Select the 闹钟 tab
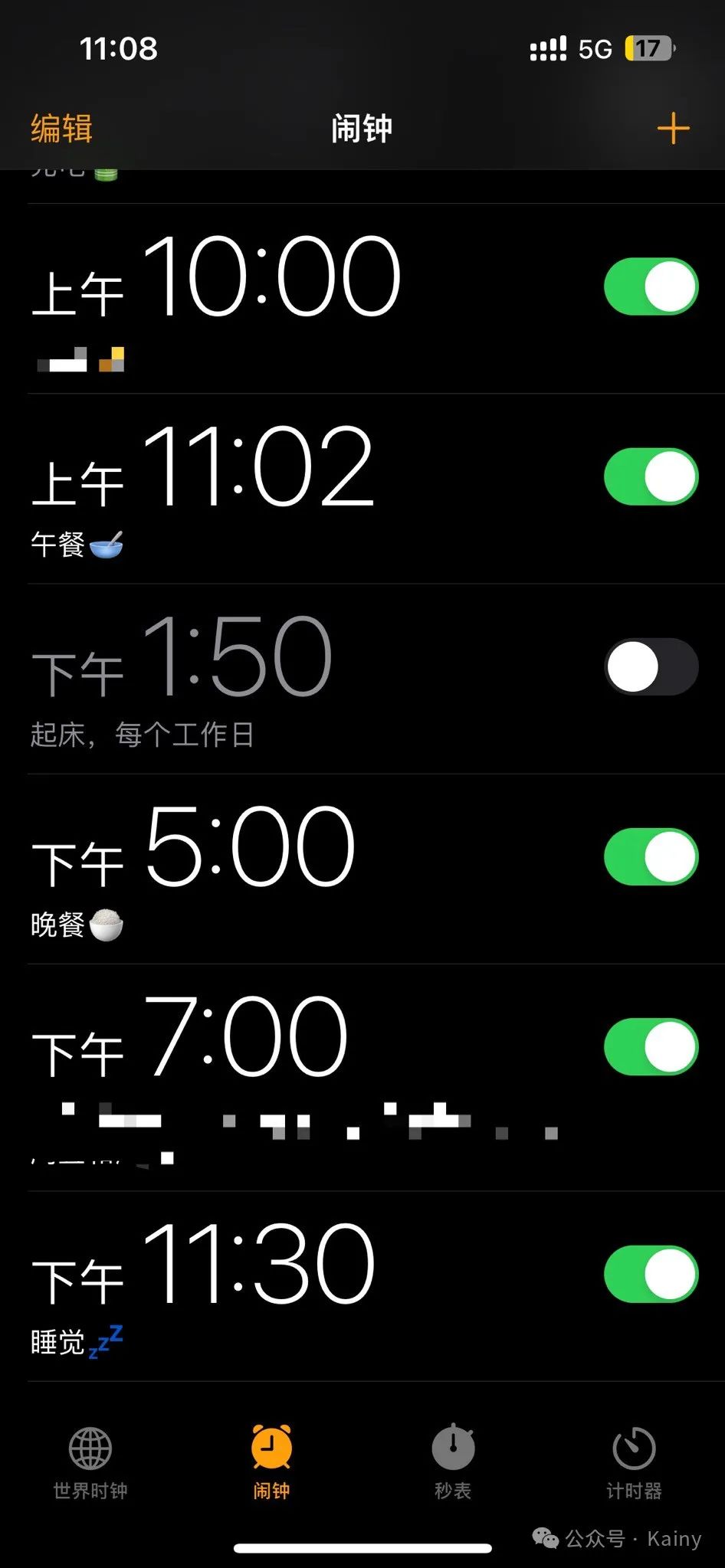 [271, 1463]
